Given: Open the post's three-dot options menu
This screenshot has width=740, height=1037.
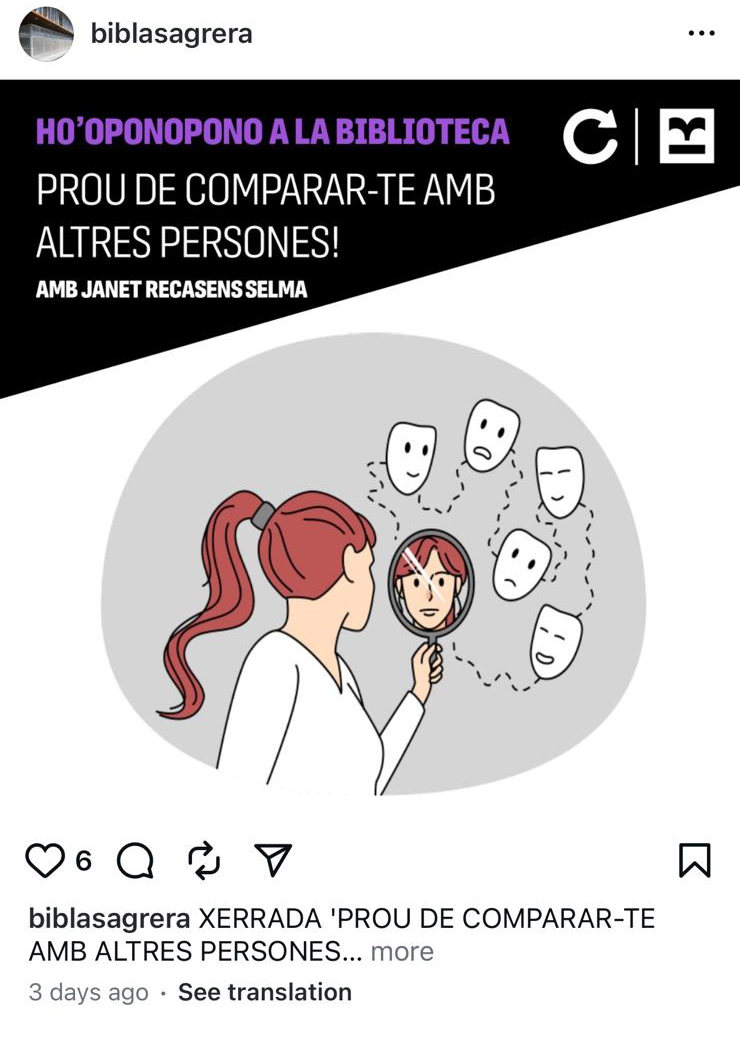Looking at the screenshot, I should [x=701, y=34].
